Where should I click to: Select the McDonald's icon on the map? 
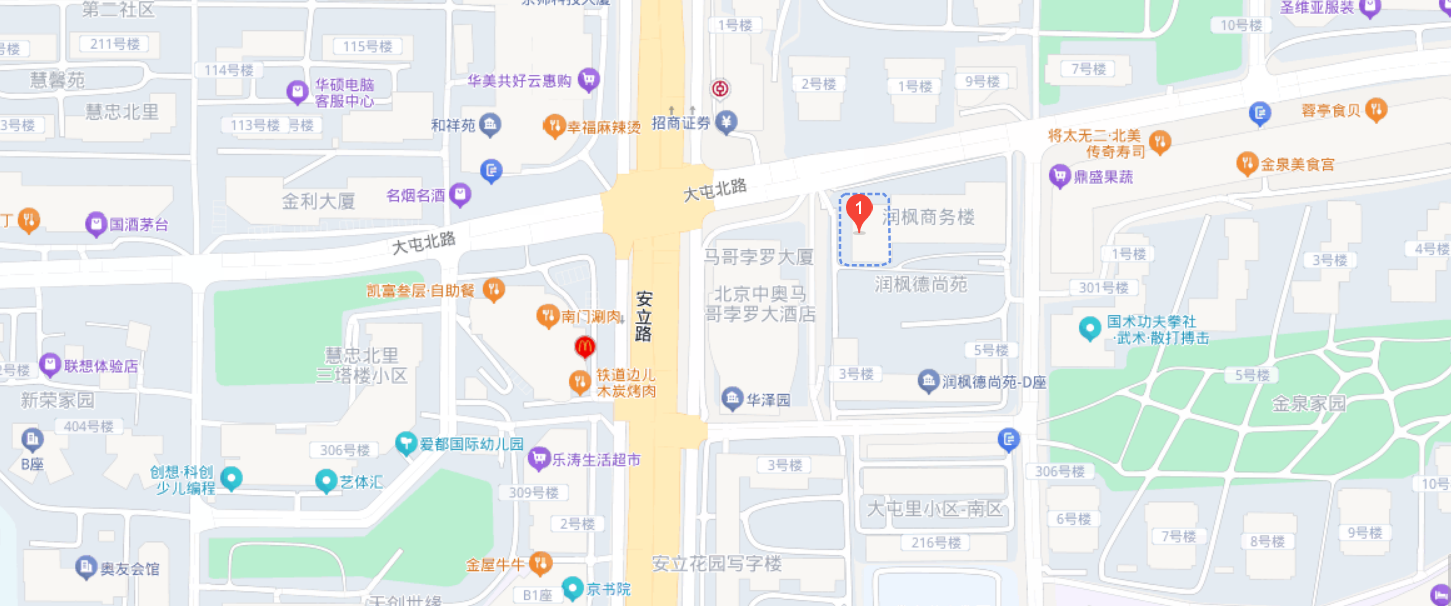tap(585, 347)
